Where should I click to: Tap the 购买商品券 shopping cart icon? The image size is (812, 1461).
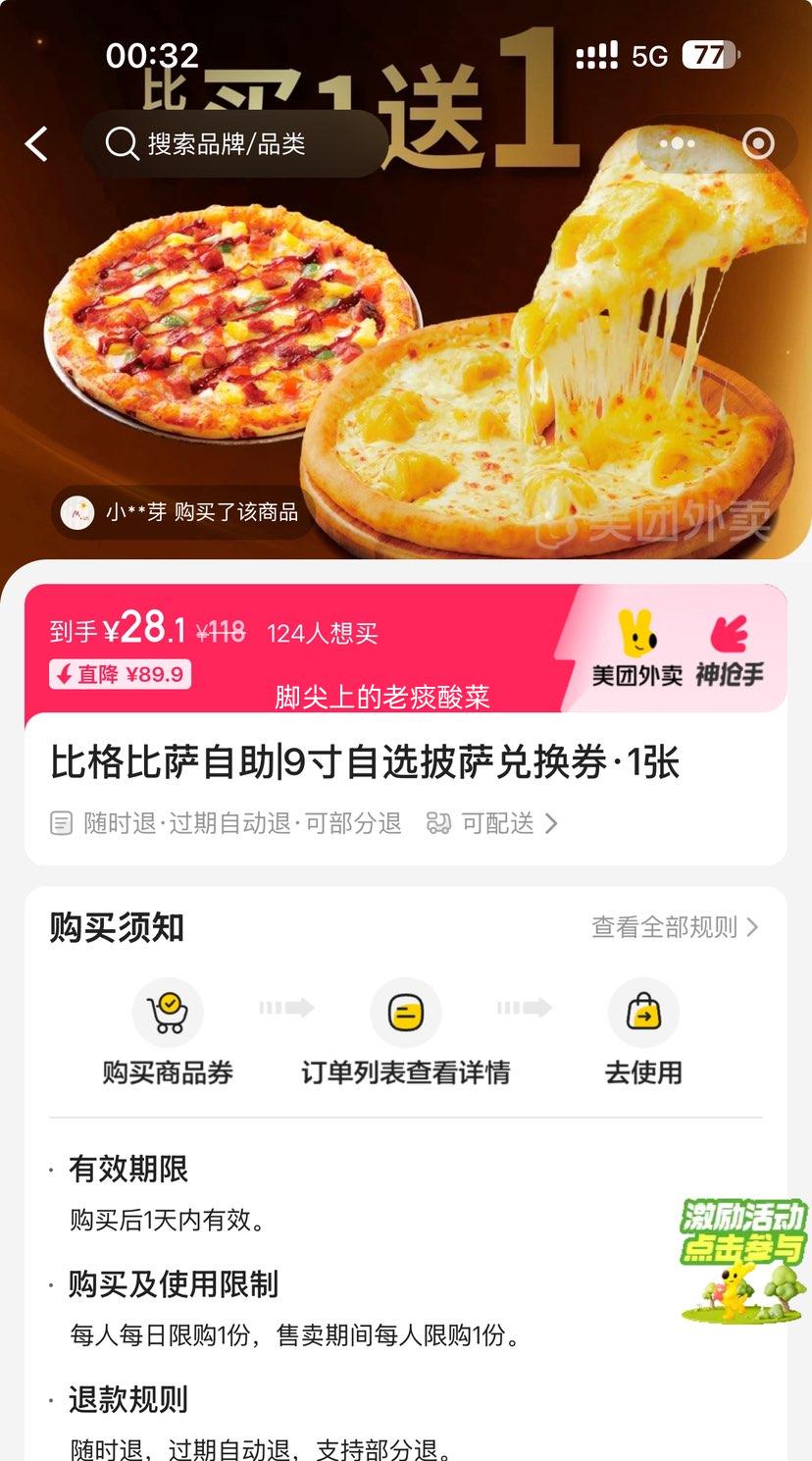pos(167,1012)
